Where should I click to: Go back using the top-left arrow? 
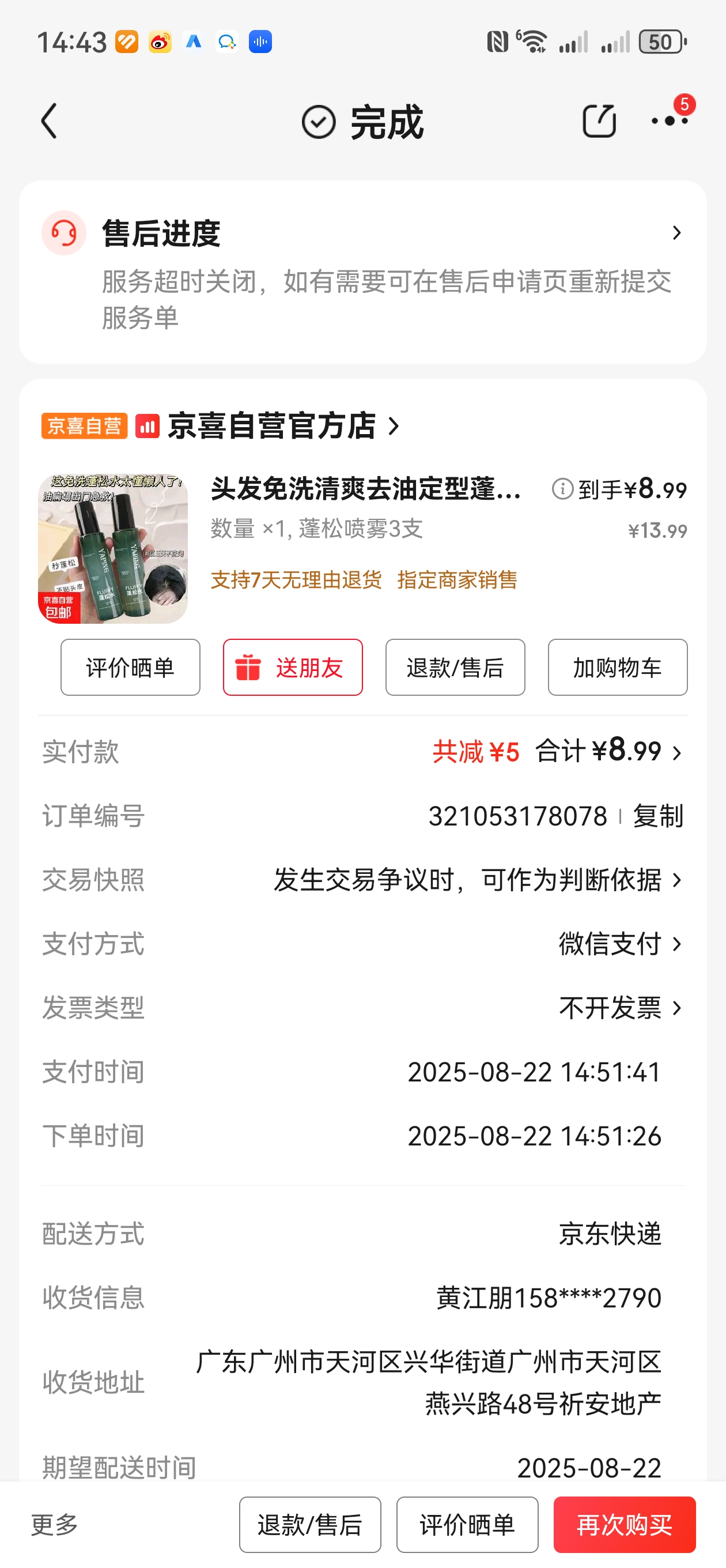point(50,121)
